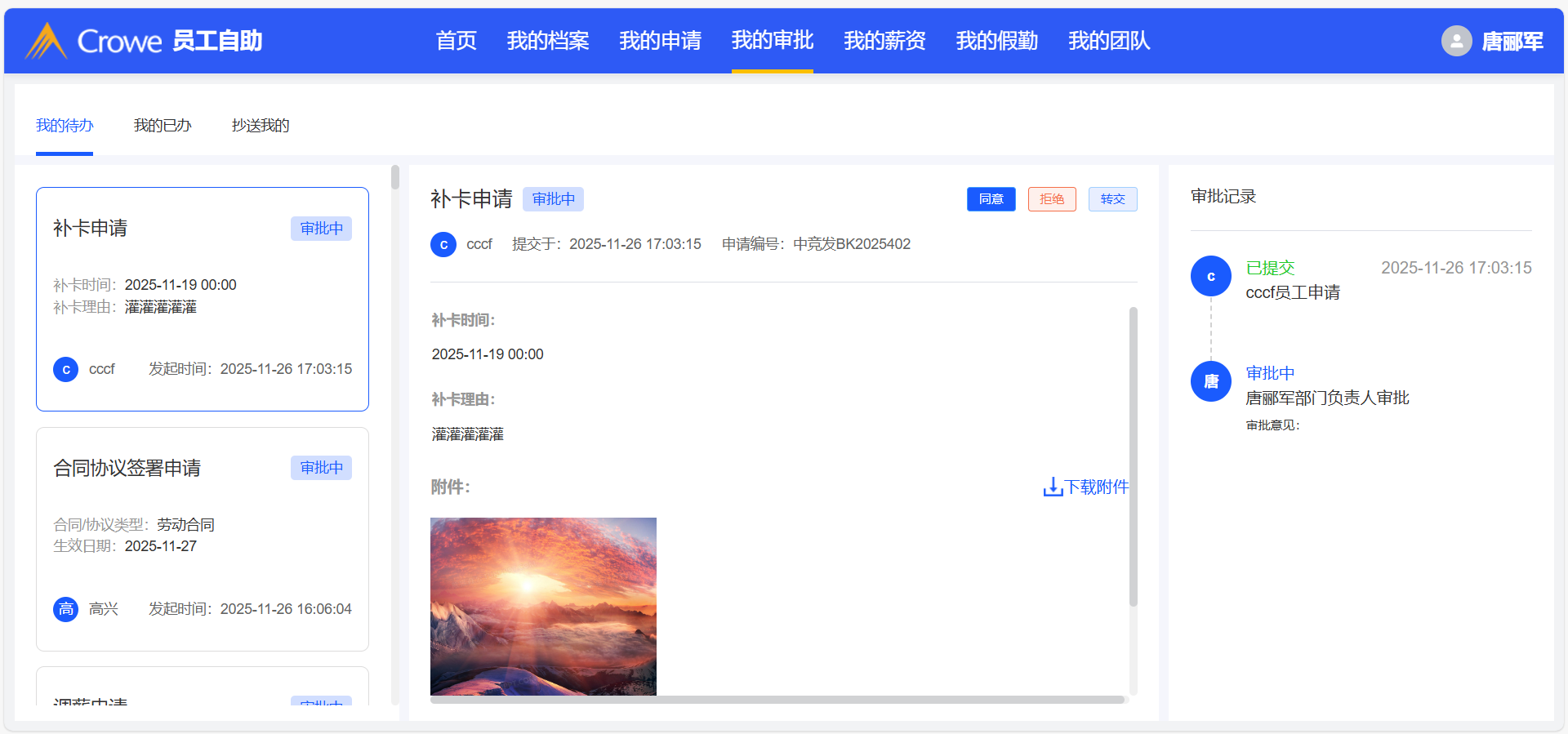Navigate to 我的假勤

click(996, 41)
